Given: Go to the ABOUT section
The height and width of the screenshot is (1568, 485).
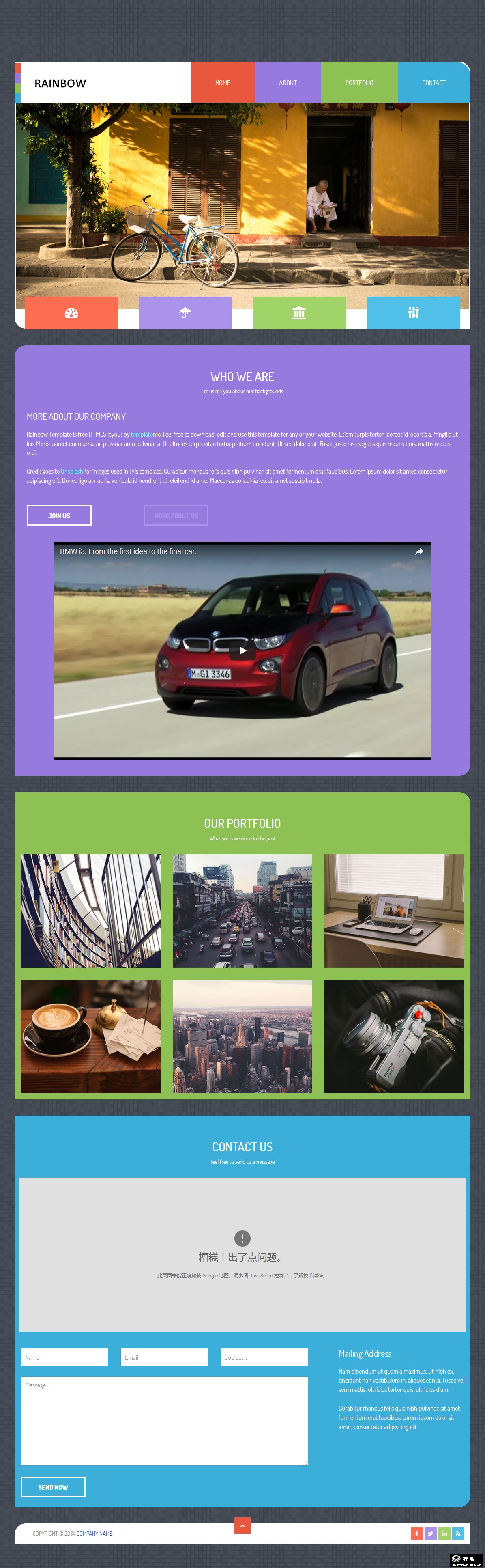Looking at the screenshot, I should click(x=287, y=83).
